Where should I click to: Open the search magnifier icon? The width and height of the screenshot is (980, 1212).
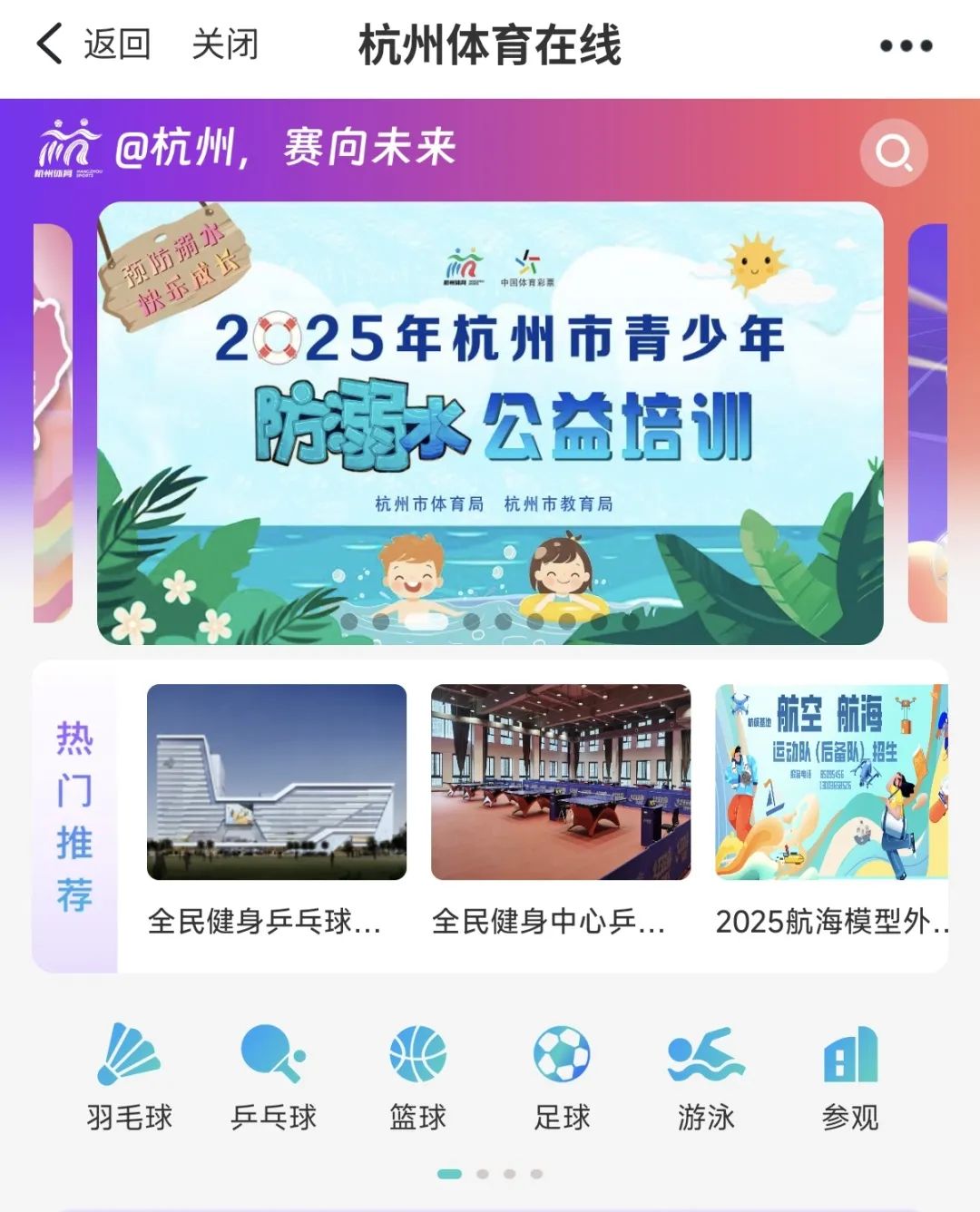click(894, 152)
